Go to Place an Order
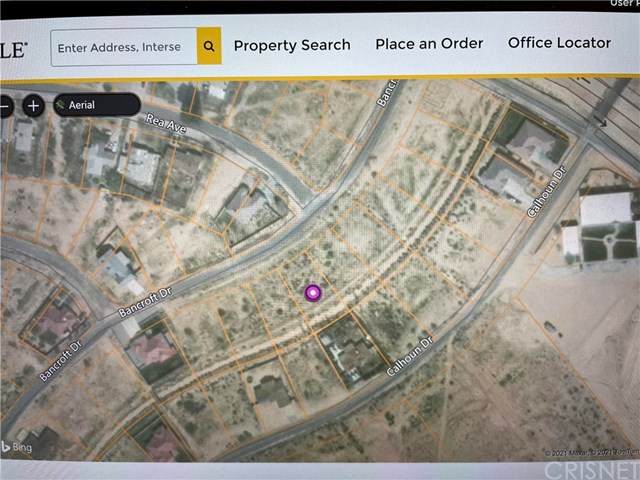Viewport: 640px width, 480px height. pyautogui.click(x=429, y=44)
